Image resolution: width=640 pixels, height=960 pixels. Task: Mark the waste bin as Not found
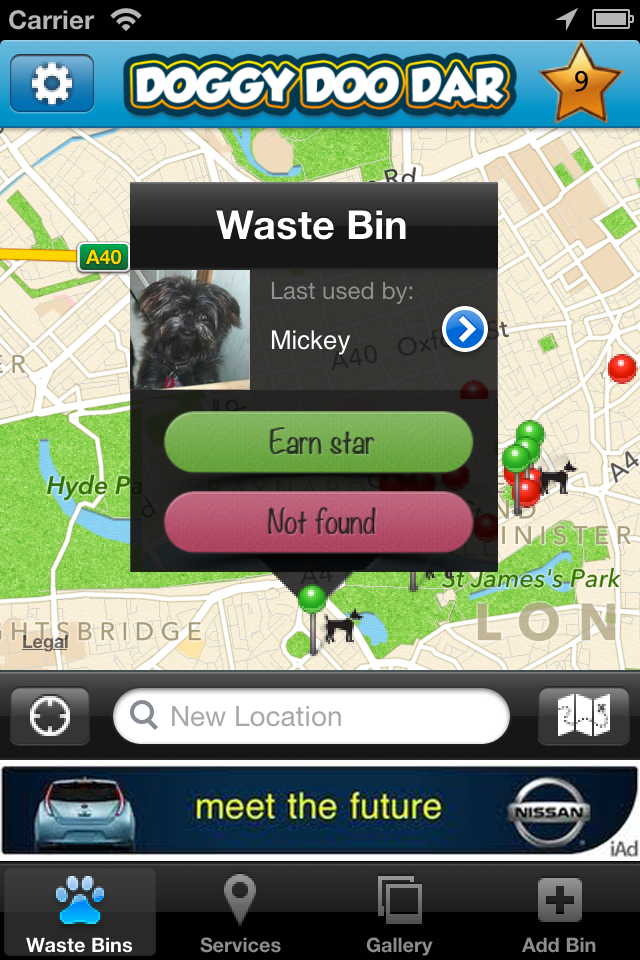[x=318, y=521]
